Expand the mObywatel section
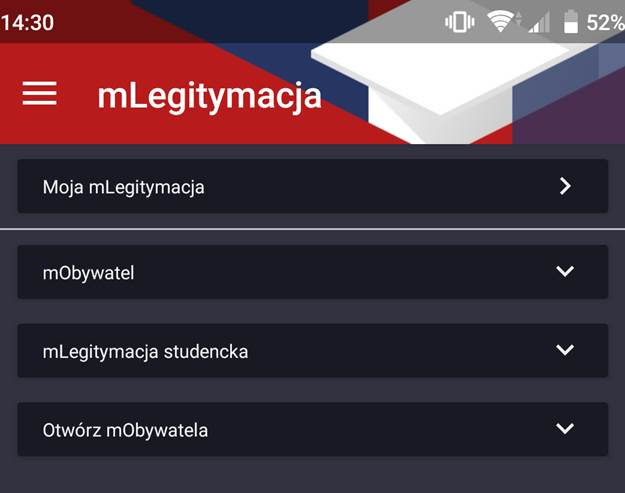This screenshot has height=493, width=625. coord(312,272)
